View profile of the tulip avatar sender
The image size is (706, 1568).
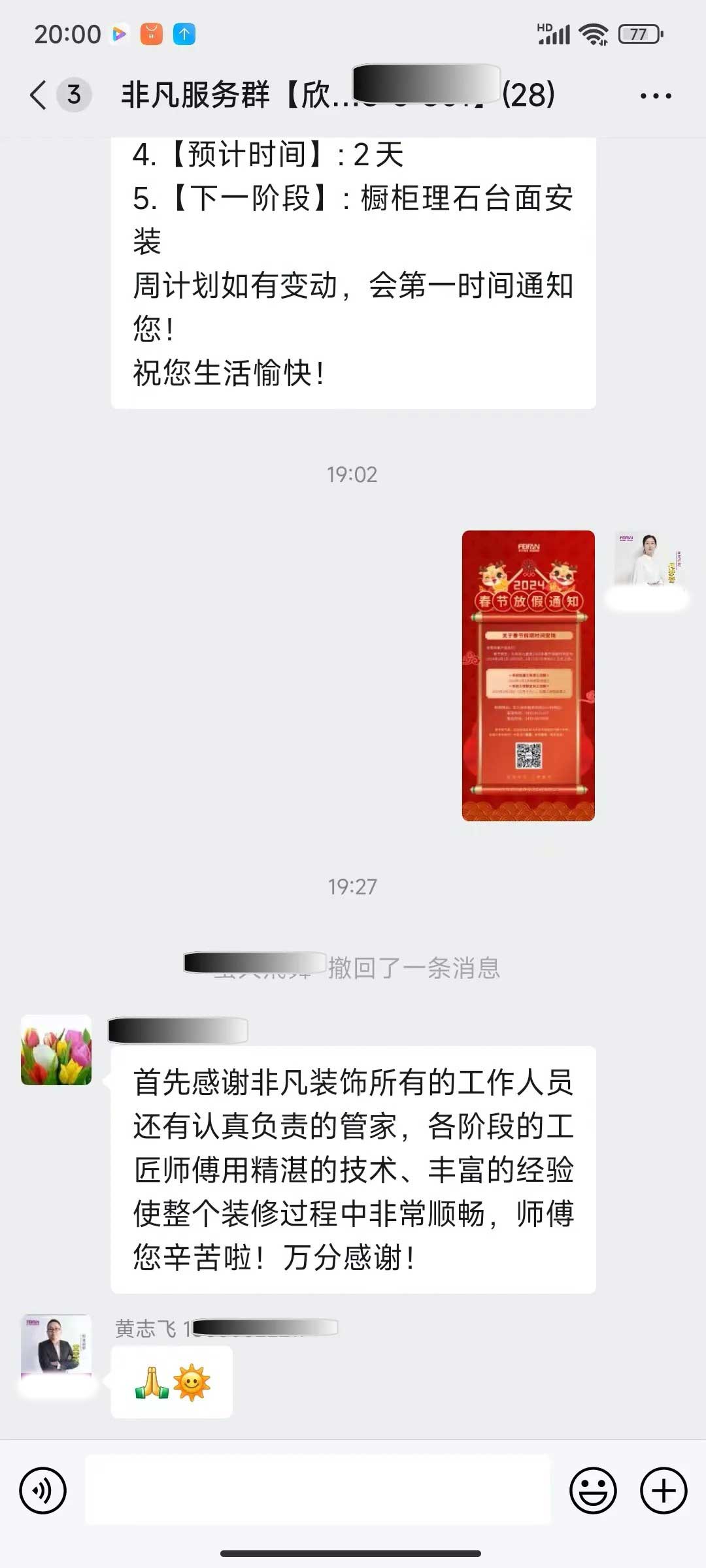click(56, 1051)
